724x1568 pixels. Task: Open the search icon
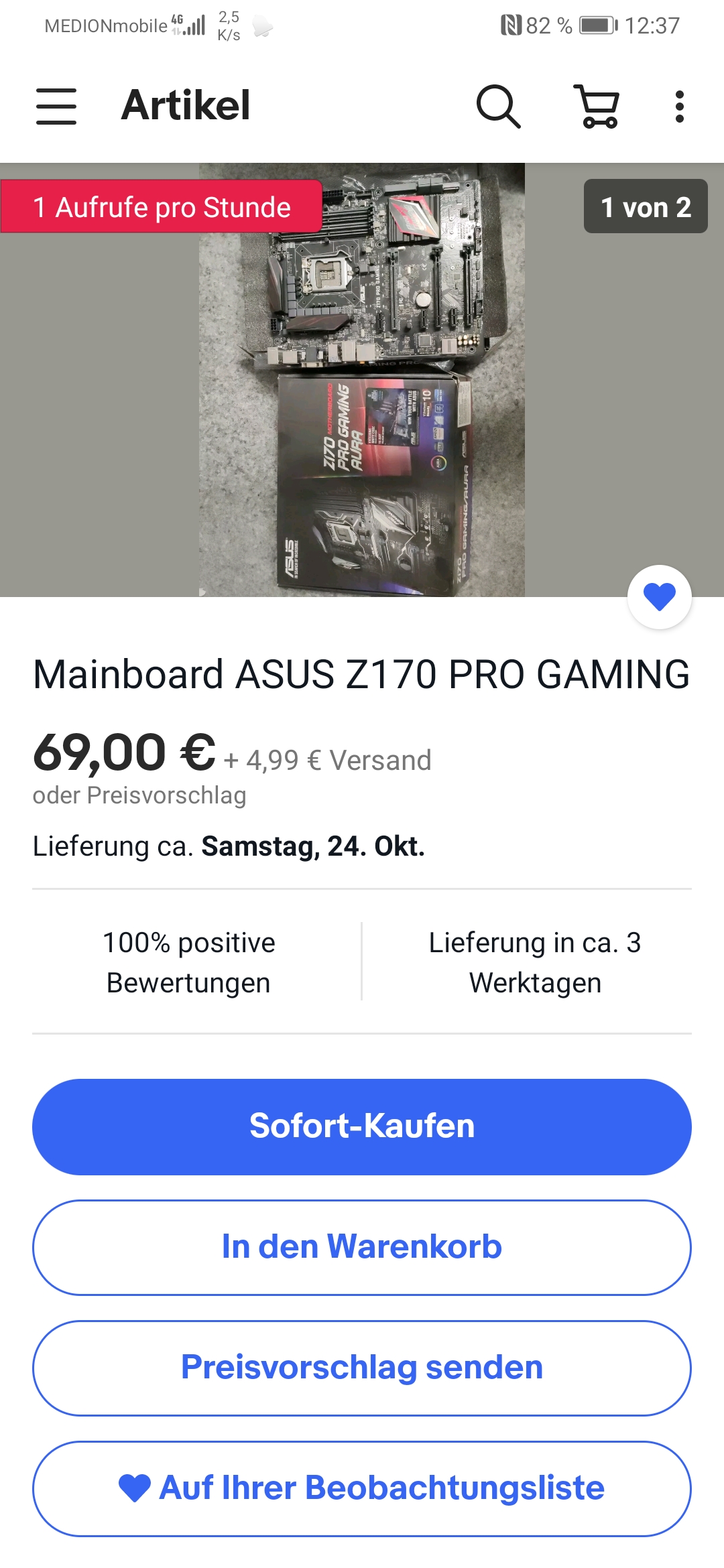(x=498, y=106)
